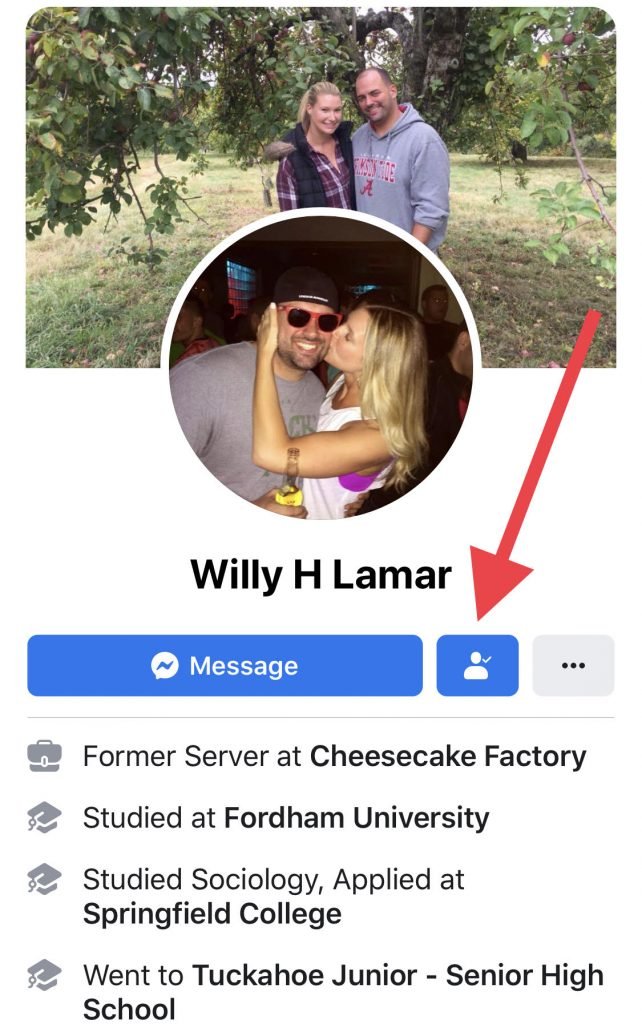Screen dimensions: 642x1024
Task: Open Tuckahoe Junior - Senior High School page
Action: point(397,976)
